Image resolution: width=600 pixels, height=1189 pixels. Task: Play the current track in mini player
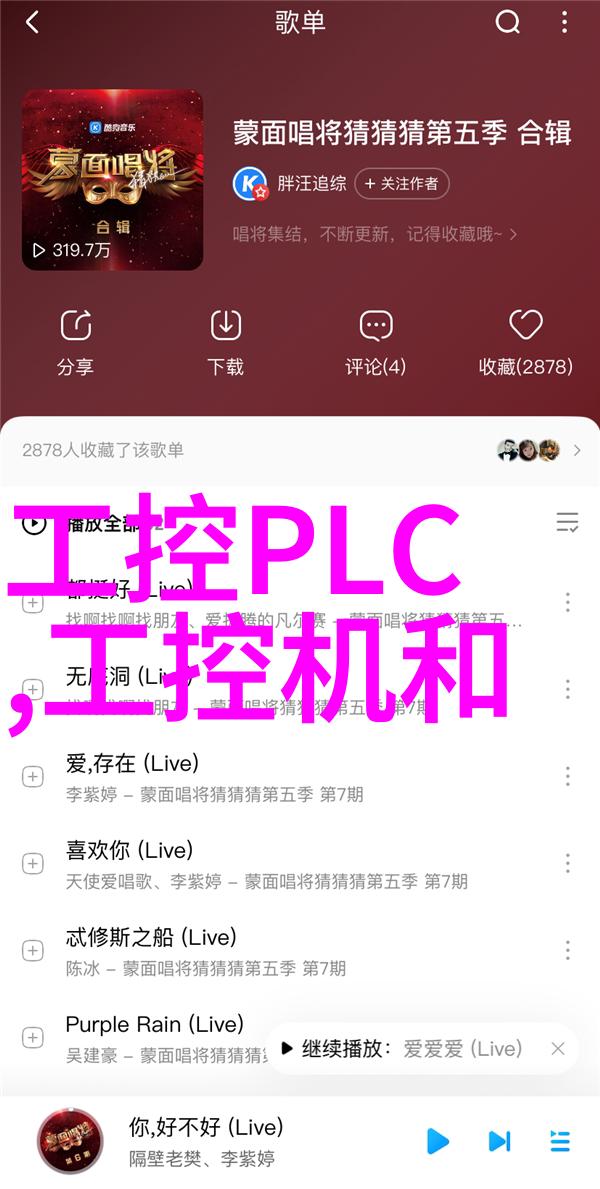[437, 1141]
